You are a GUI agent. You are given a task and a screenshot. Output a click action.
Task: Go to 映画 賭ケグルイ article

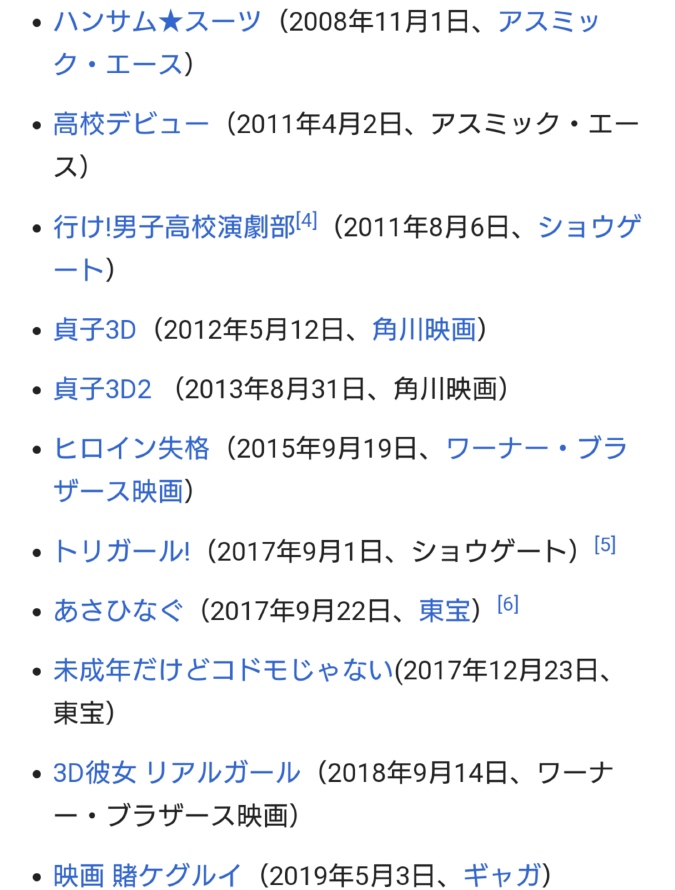(147, 876)
